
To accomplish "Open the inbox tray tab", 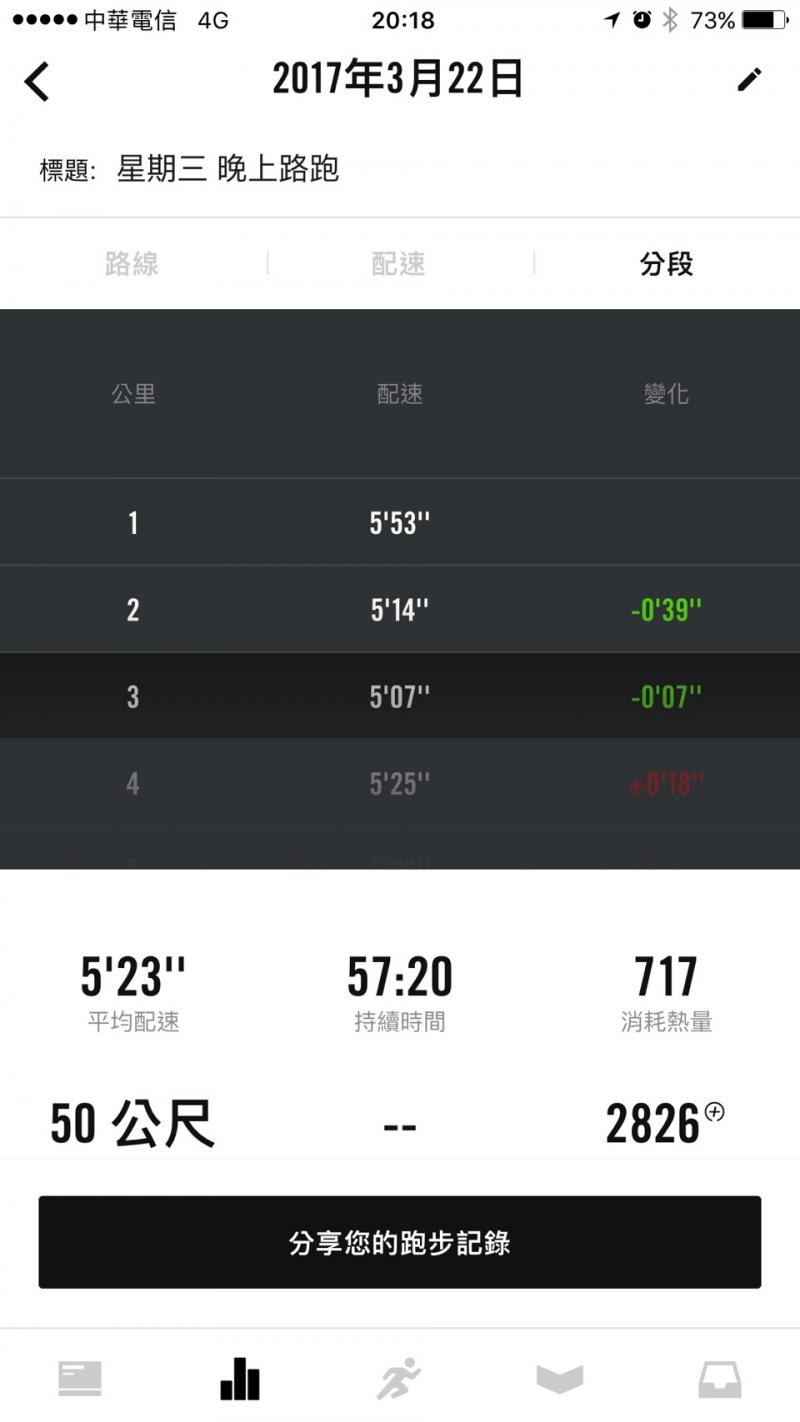I will 719,1379.
